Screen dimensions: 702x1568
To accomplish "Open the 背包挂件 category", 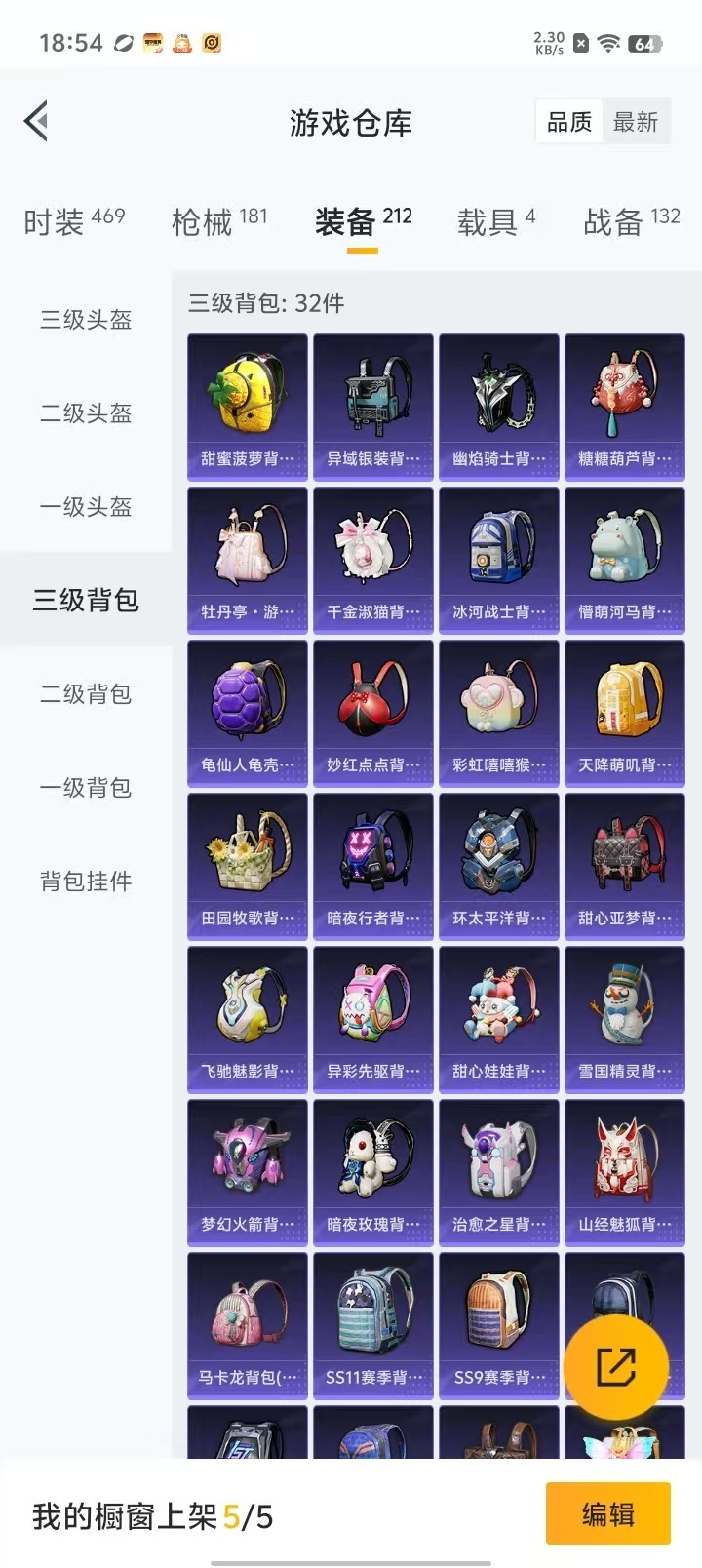I will tap(86, 882).
